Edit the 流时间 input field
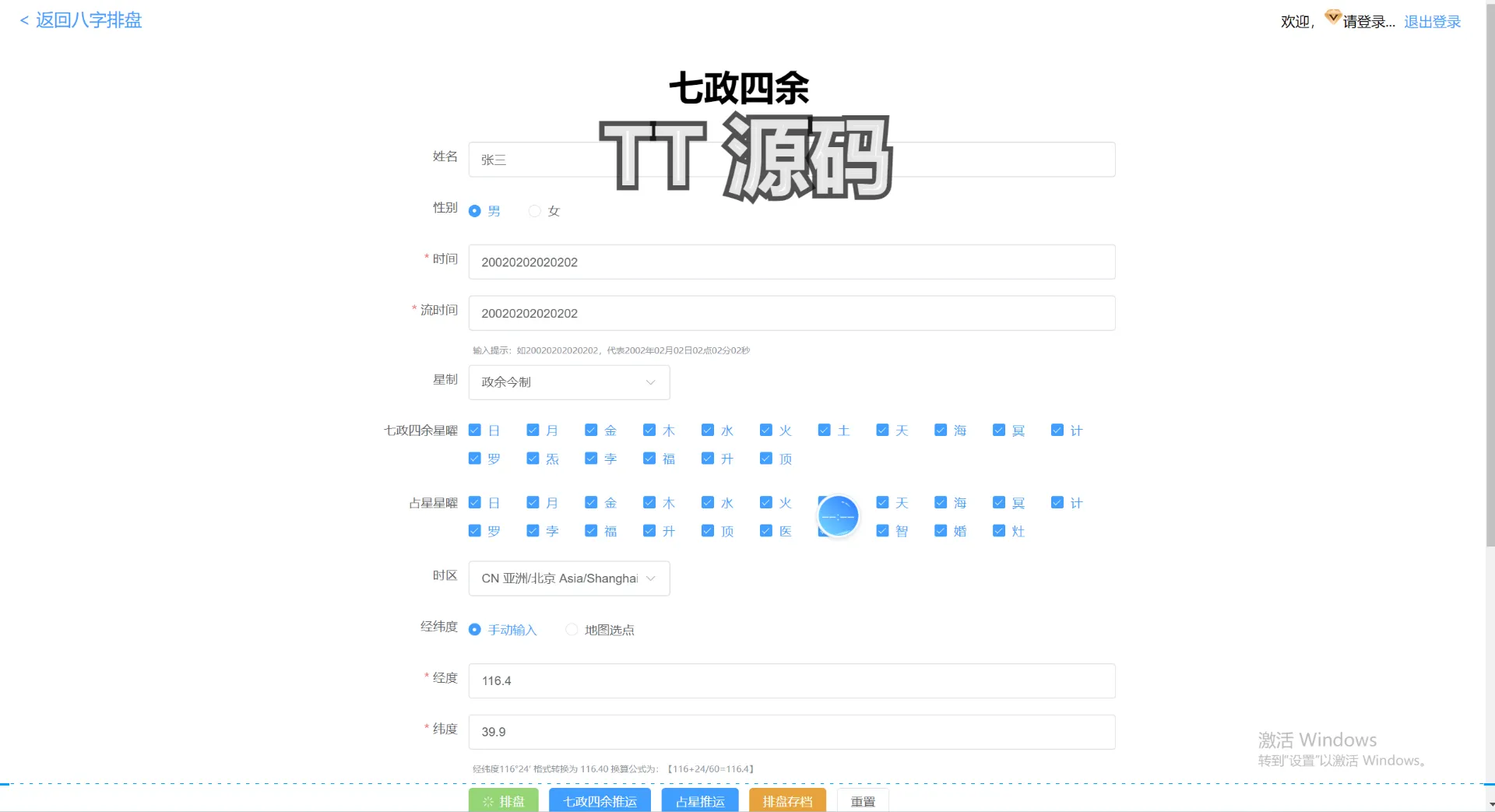 [791, 313]
